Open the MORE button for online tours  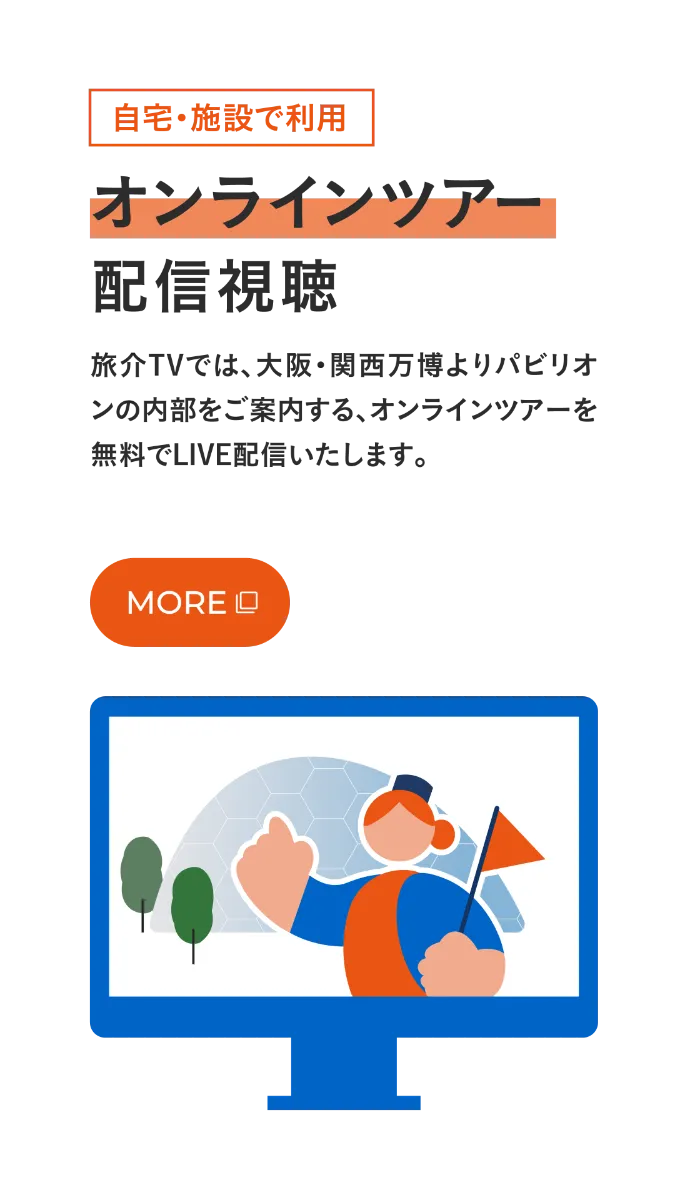(x=189, y=602)
